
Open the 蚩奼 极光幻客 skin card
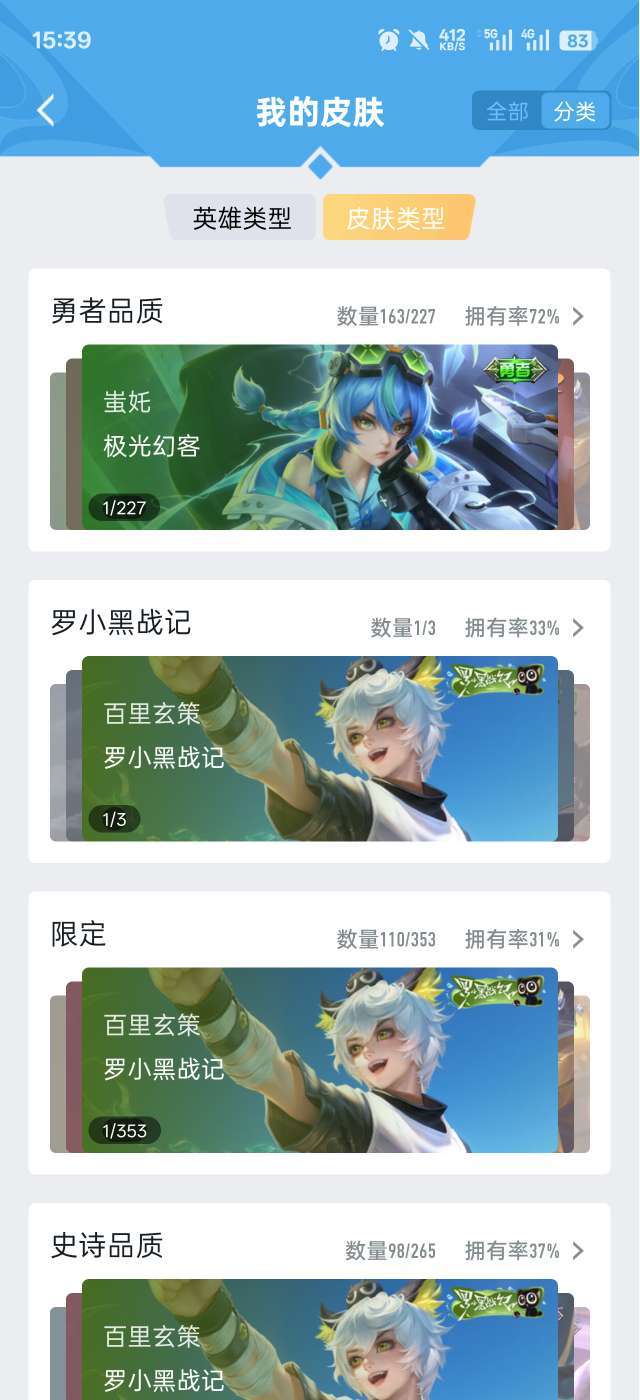320,438
